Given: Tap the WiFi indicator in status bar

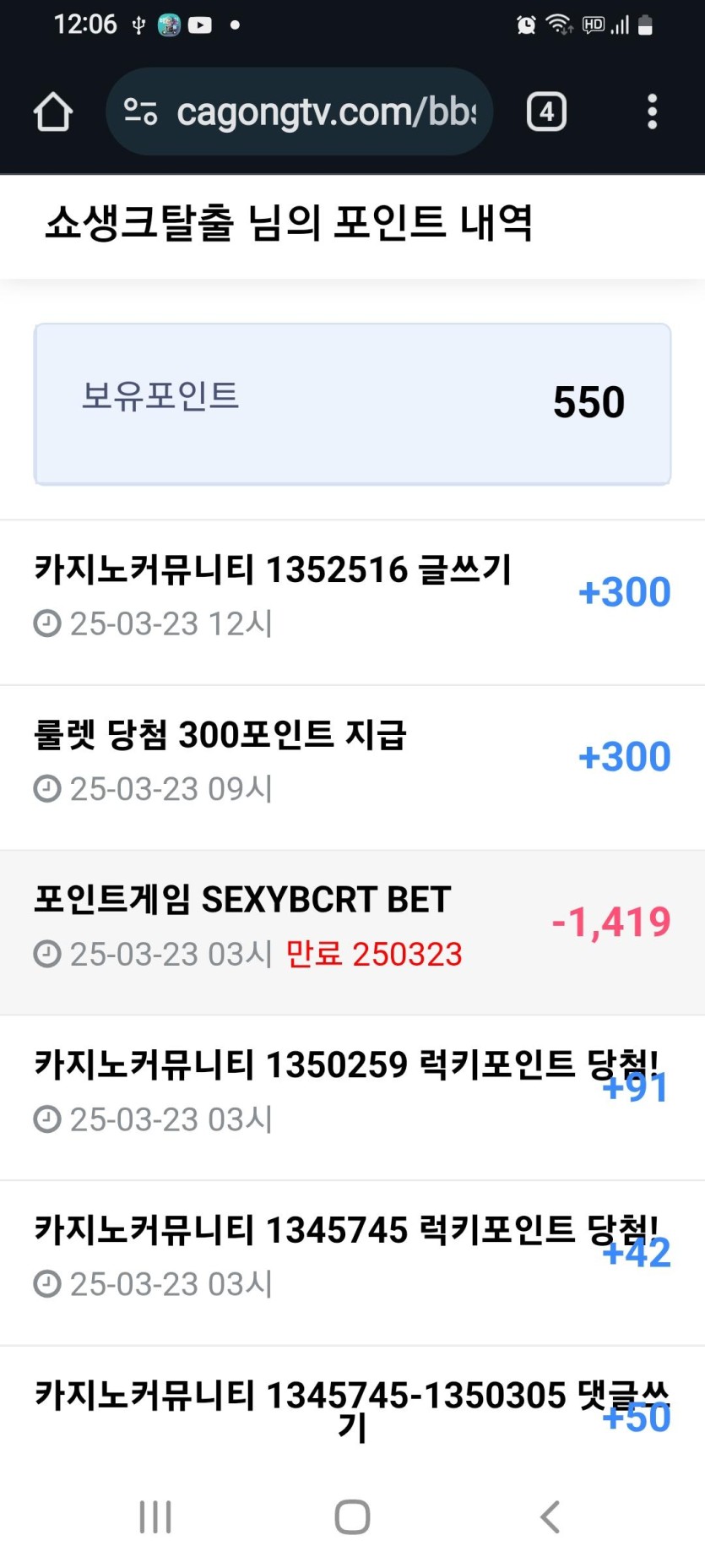Looking at the screenshot, I should tap(559, 24).
